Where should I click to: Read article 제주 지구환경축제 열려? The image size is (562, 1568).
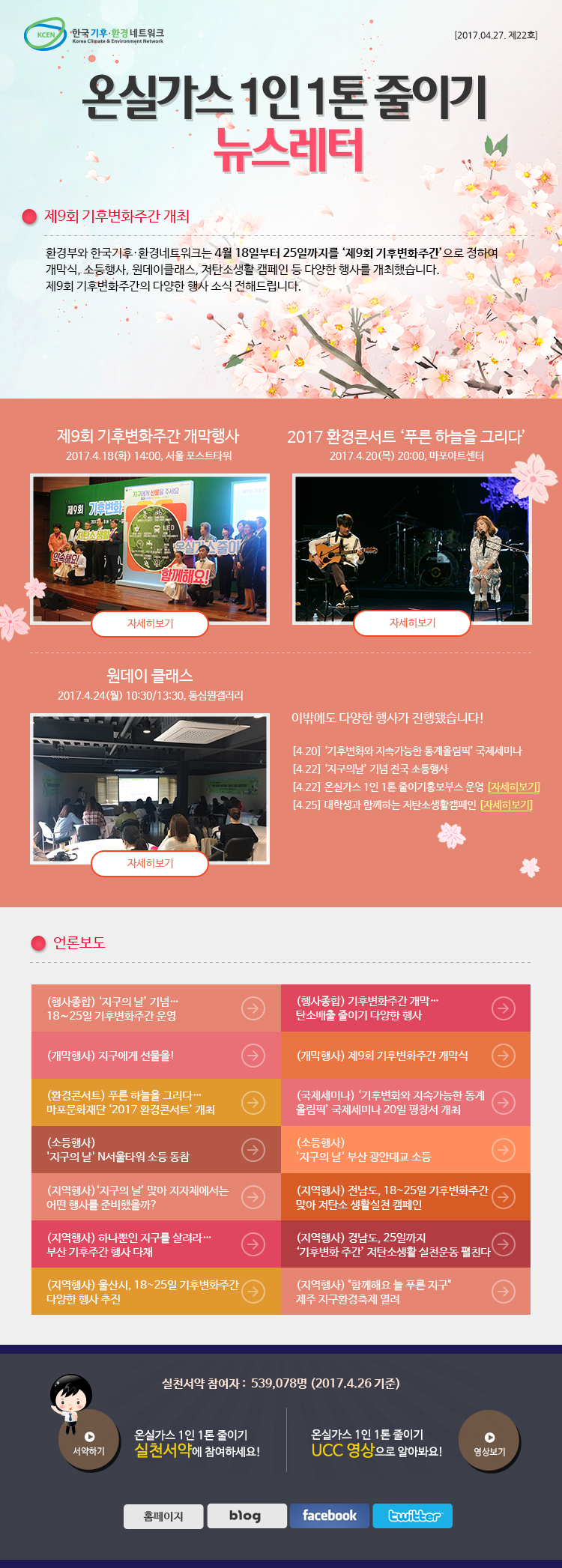[405, 1292]
